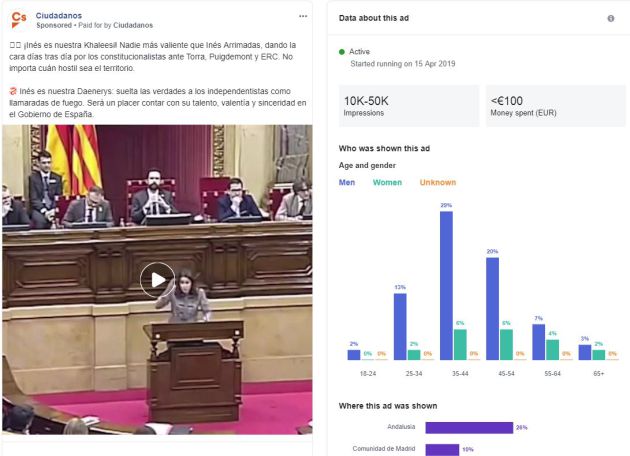Play the Ciudadanos ad video
Viewport: 630px width, 456px height.
click(x=157, y=279)
